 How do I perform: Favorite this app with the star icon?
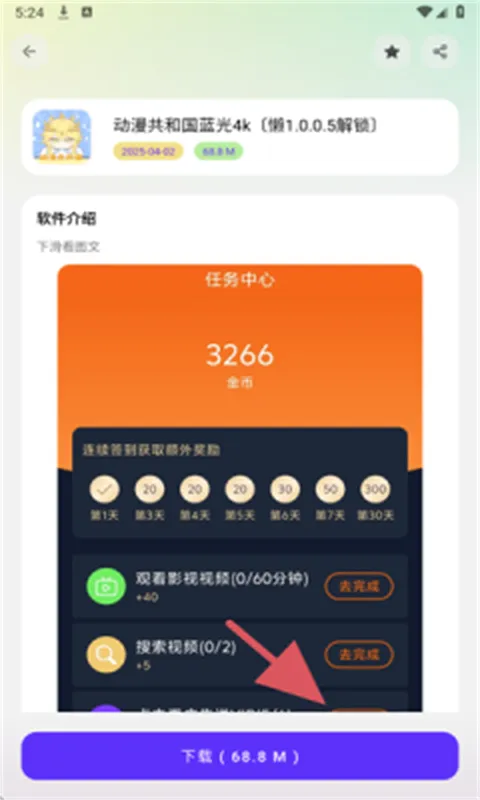[x=392, y=52]
